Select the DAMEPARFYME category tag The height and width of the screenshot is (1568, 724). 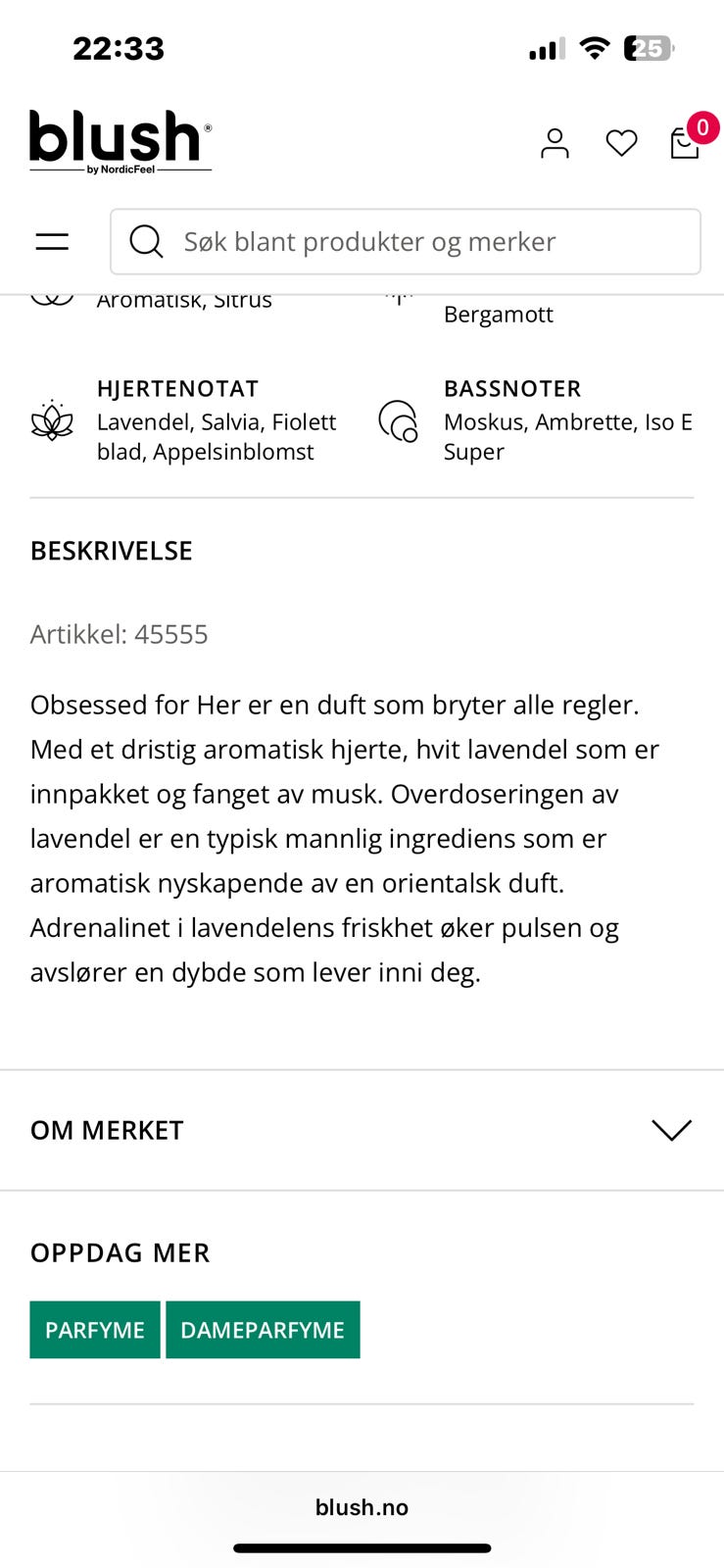pos(263,1329)
